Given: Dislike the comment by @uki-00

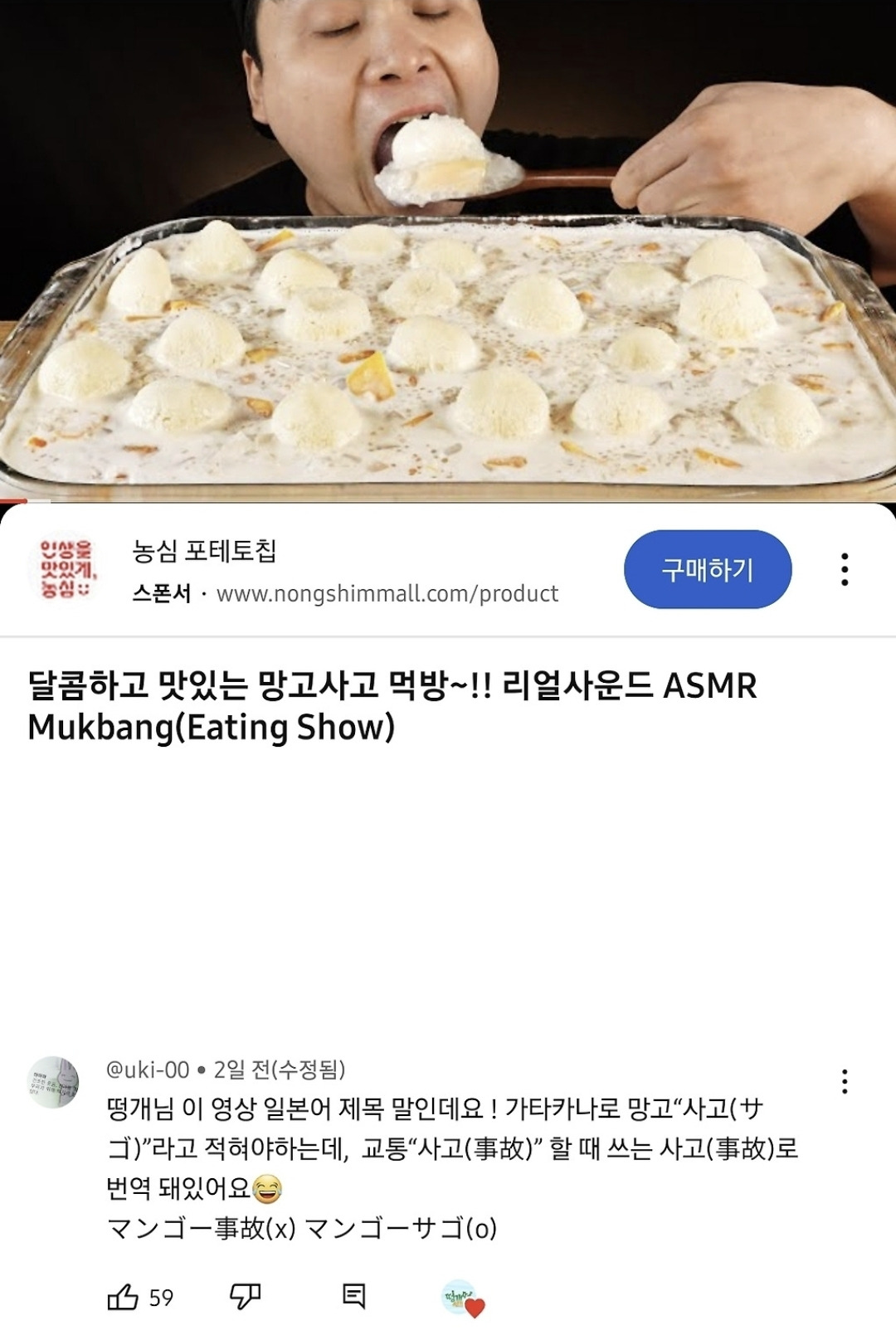Looking at the screenshot, I should (245, 1296).
